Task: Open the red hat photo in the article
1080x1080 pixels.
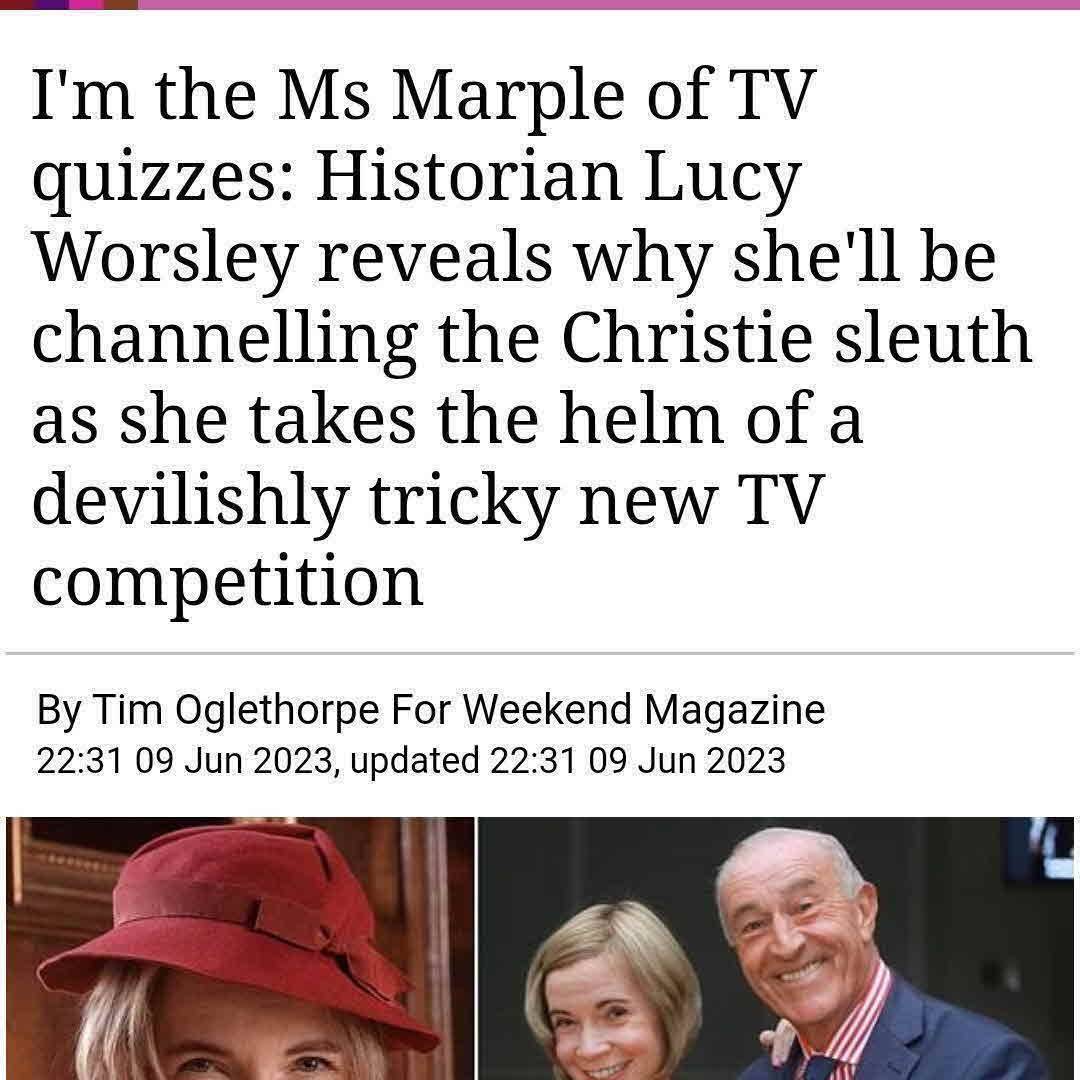Action: 240,948
